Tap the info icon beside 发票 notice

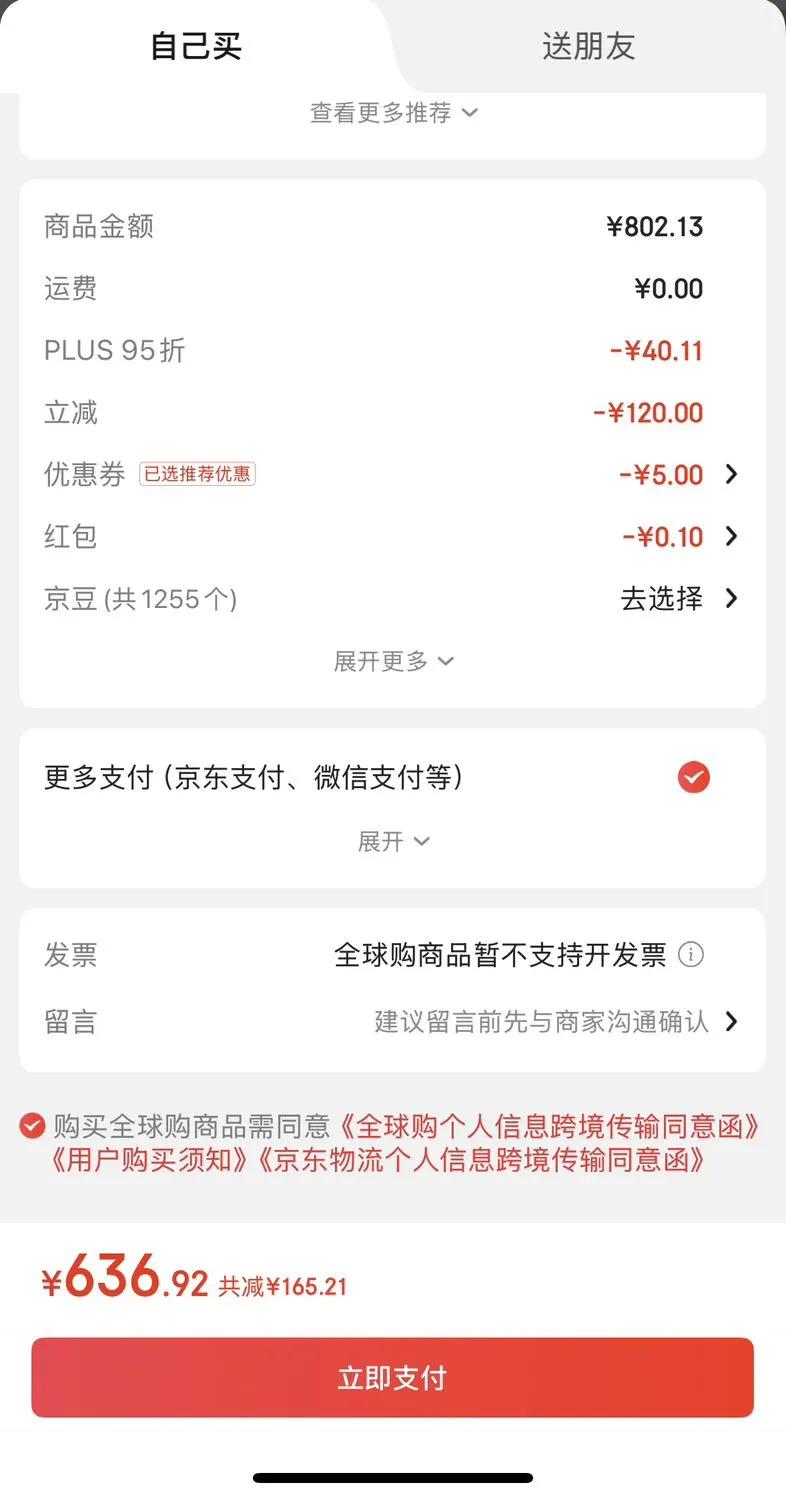coord(690,955)
